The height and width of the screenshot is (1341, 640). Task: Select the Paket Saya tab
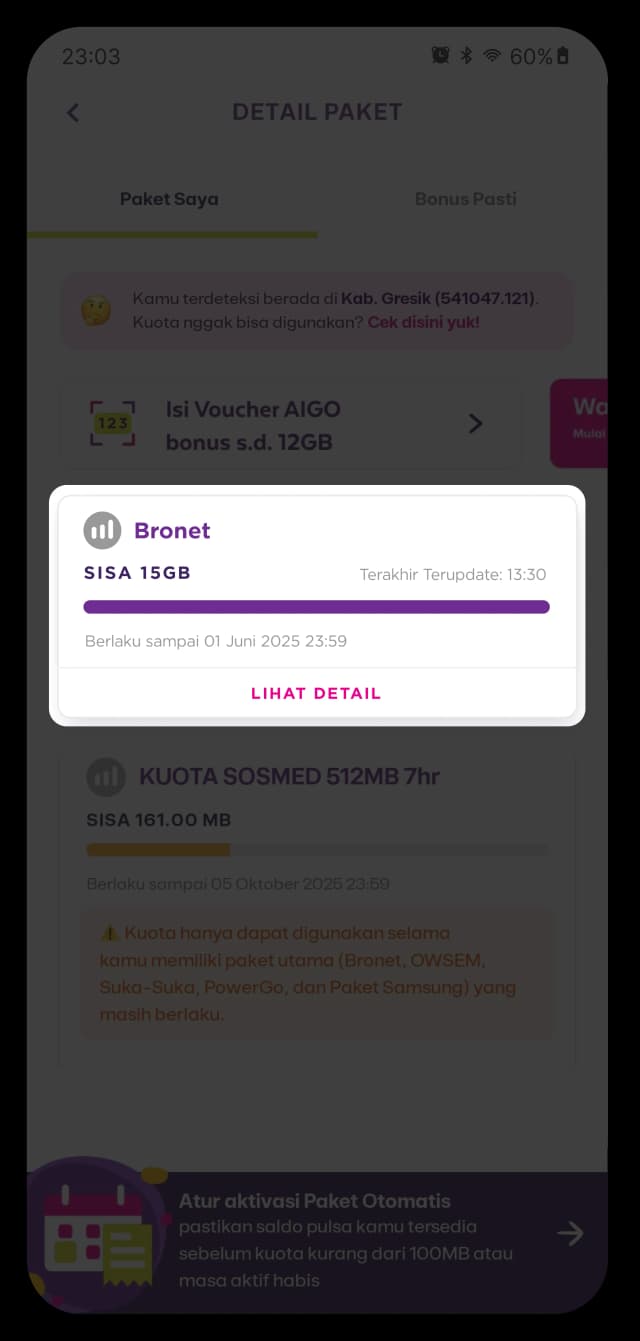pos(169,199)
